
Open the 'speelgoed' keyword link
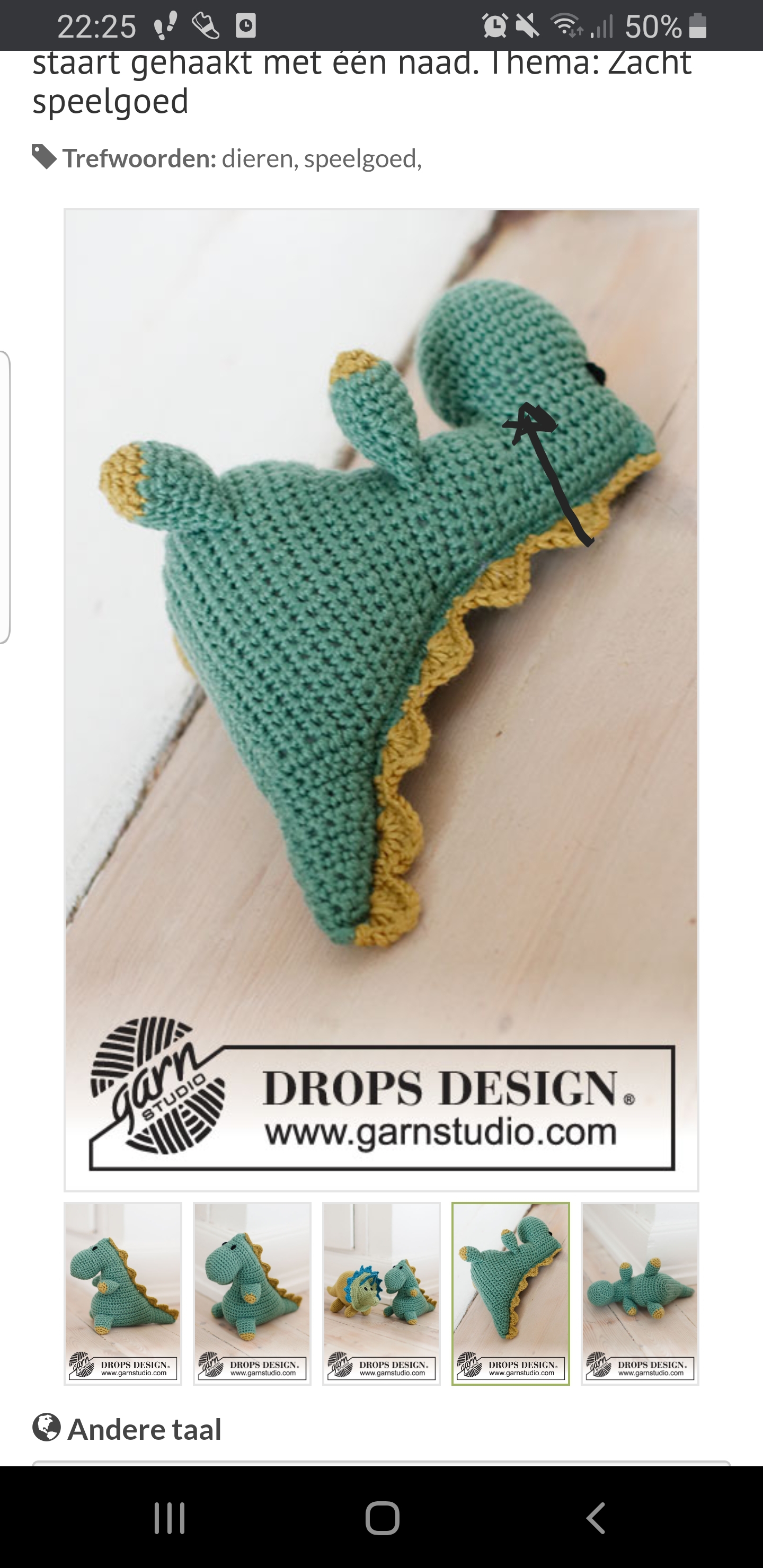click(360, 158)
